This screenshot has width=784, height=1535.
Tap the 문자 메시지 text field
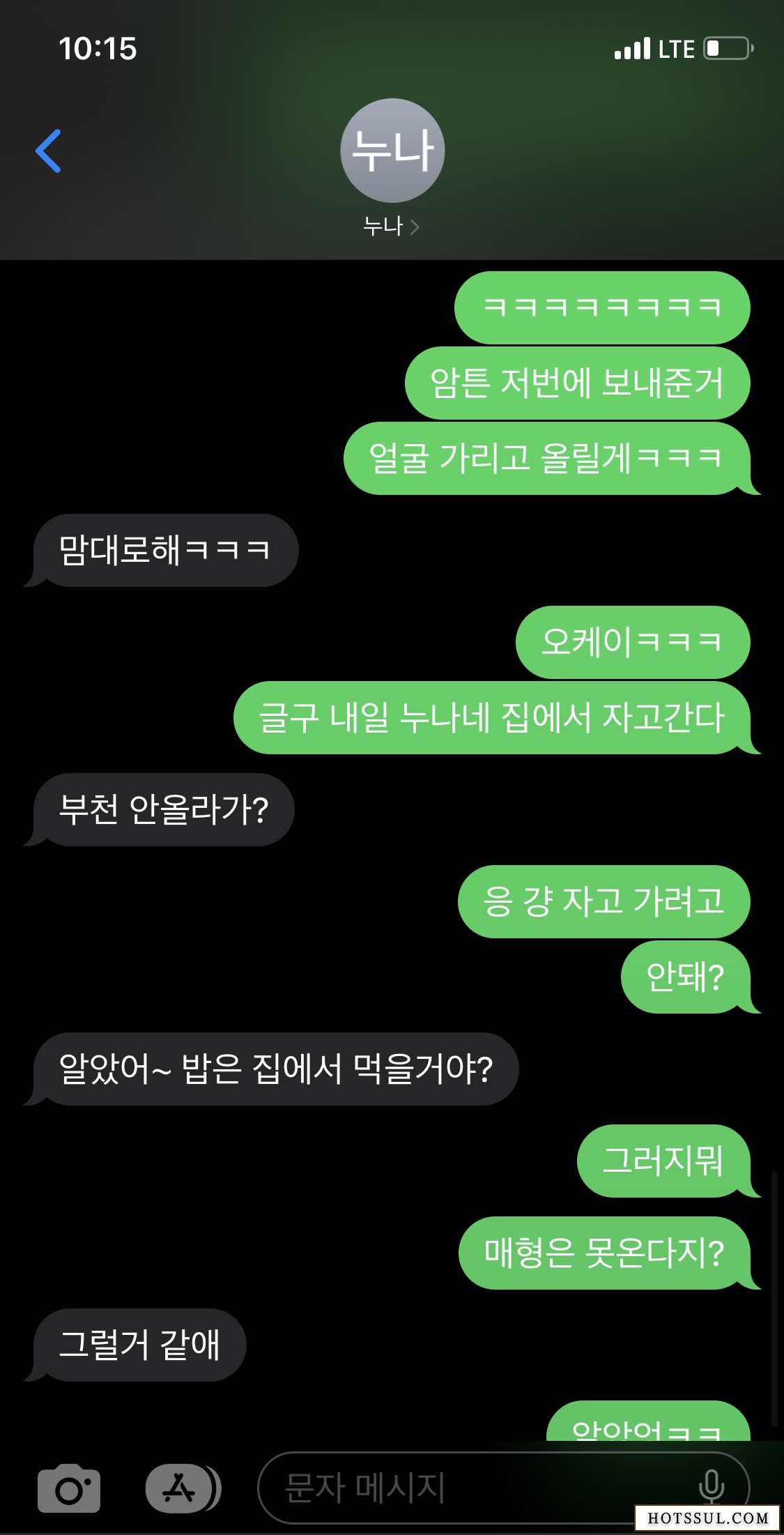point(474,1488)
